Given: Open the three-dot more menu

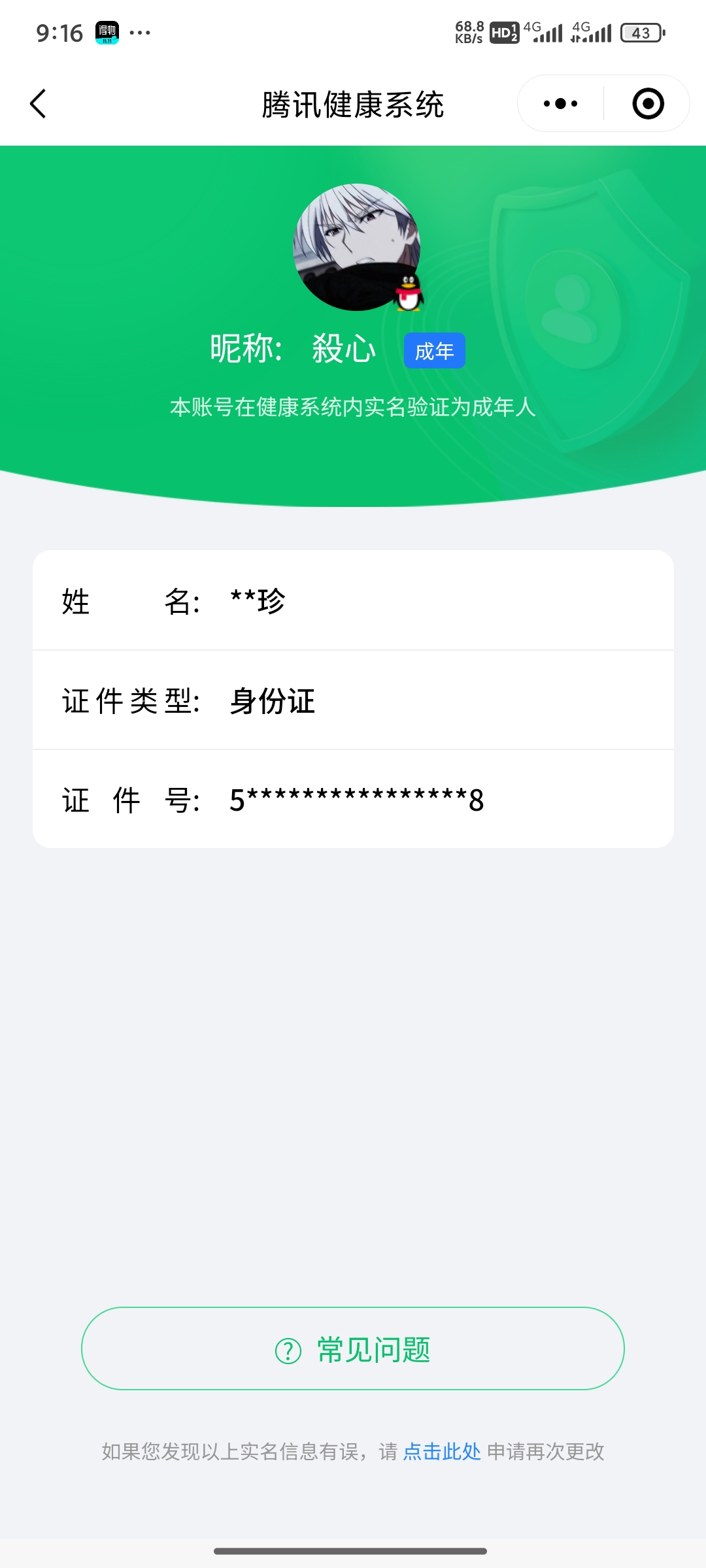Looking at the screenshot, I should (x=561, y=104).
